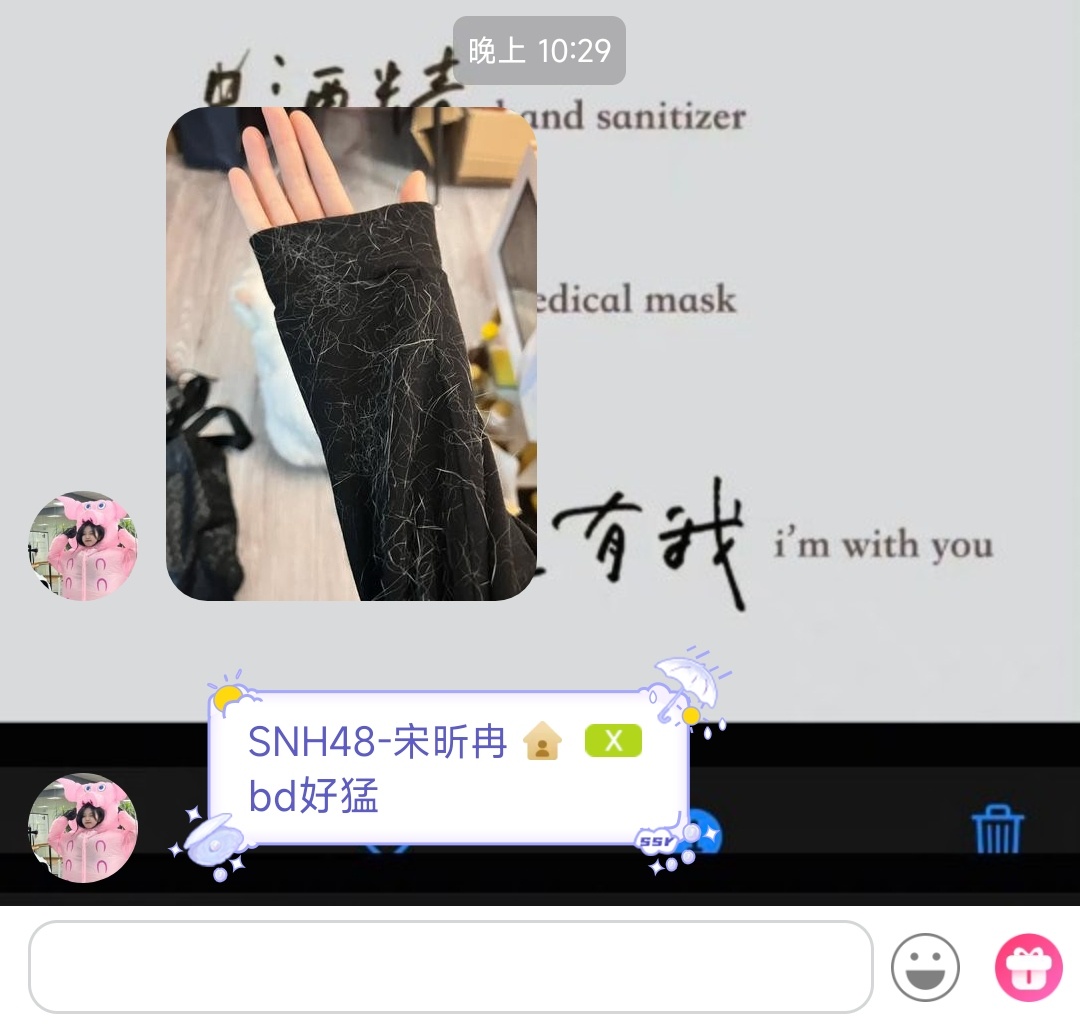Tap the message input field

point(450,966)
